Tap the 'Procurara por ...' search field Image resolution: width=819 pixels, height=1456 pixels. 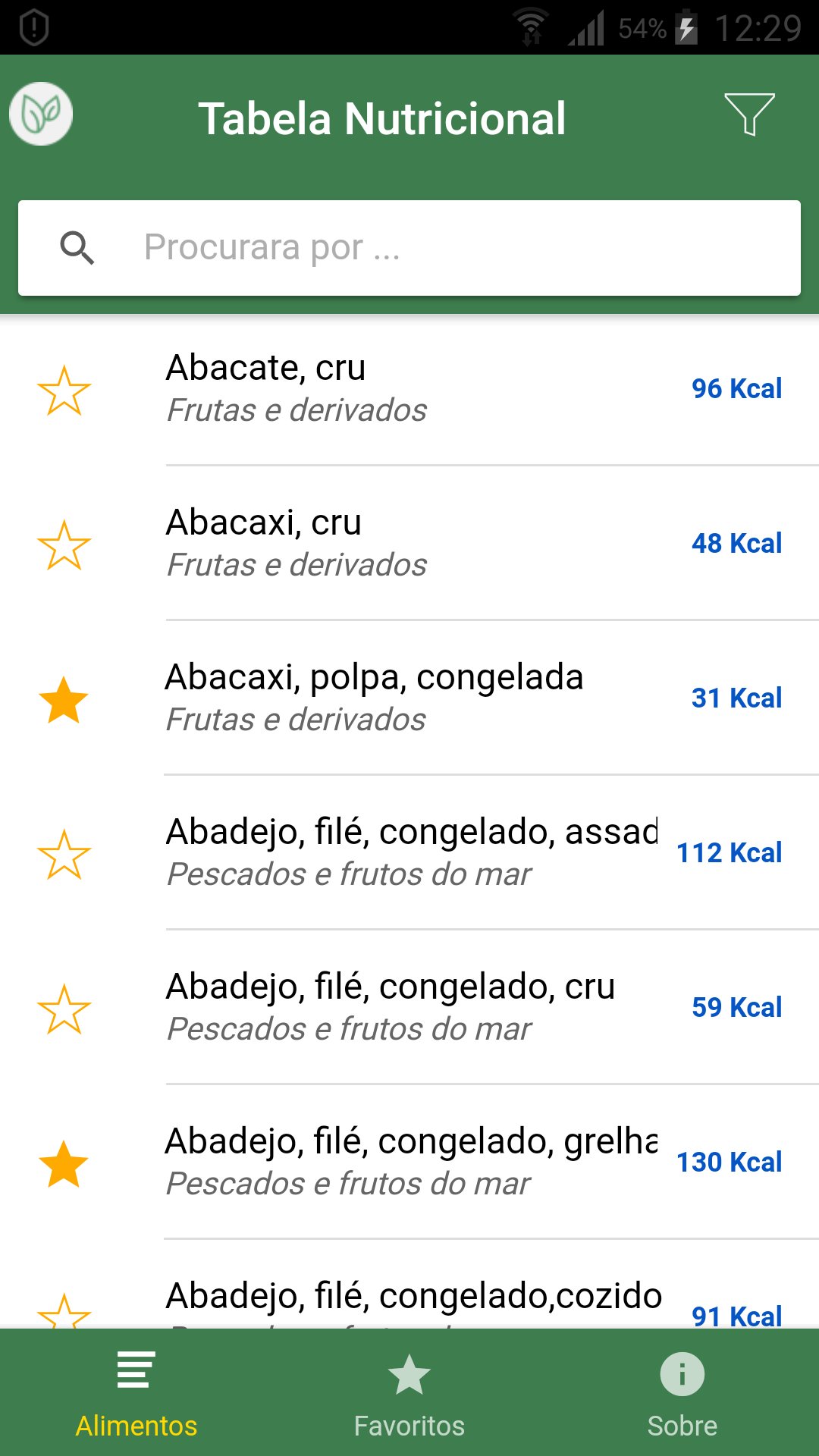coord(409,248)
